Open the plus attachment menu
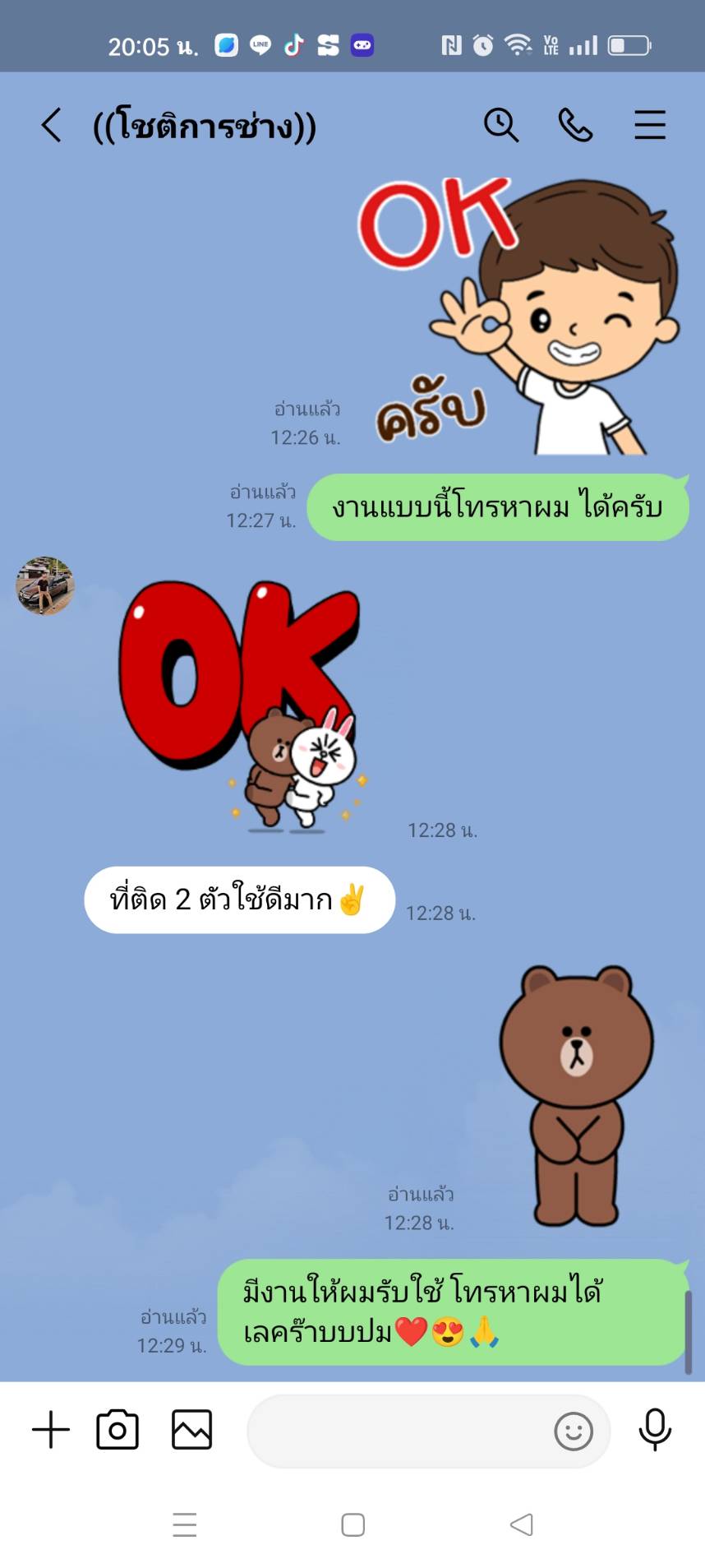 (x=51, y=1430)
